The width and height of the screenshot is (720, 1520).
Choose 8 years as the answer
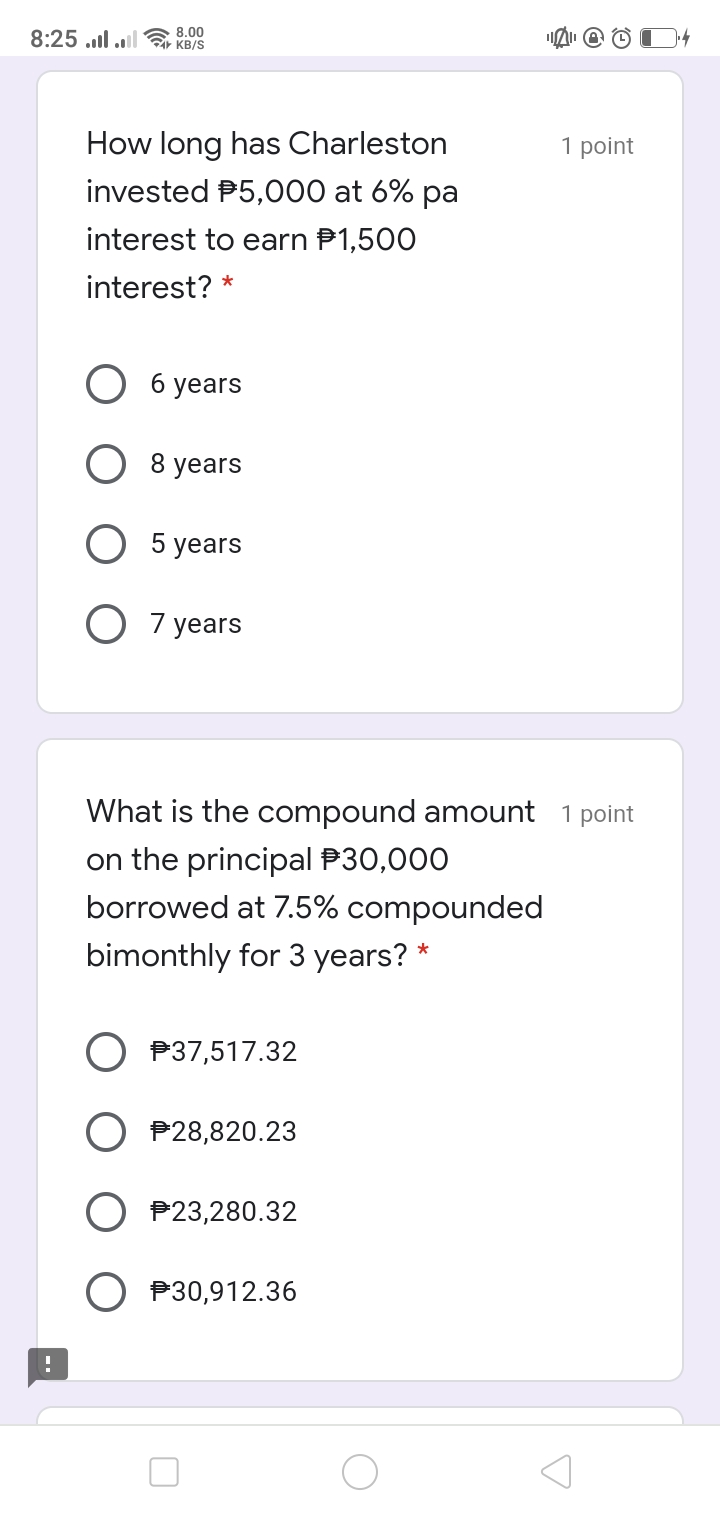coord(106,464)
